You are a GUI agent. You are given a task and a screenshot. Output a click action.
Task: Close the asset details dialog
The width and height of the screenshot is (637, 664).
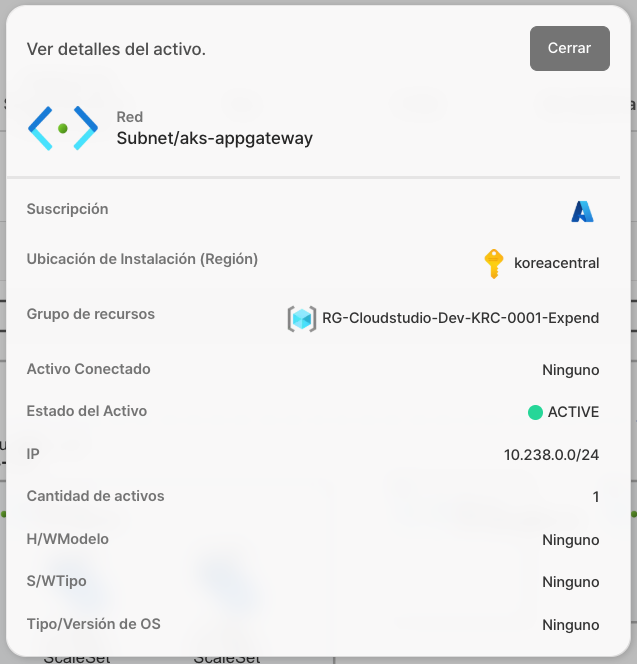click(x=569, y=48)
